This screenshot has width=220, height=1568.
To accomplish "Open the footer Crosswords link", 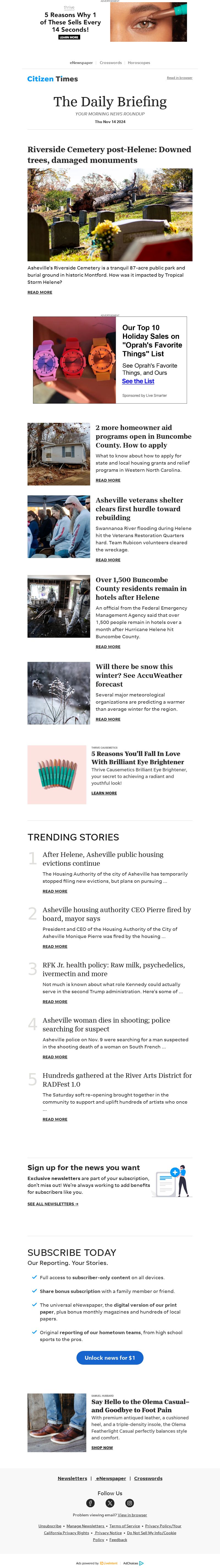I will [x=148, y=1478].
